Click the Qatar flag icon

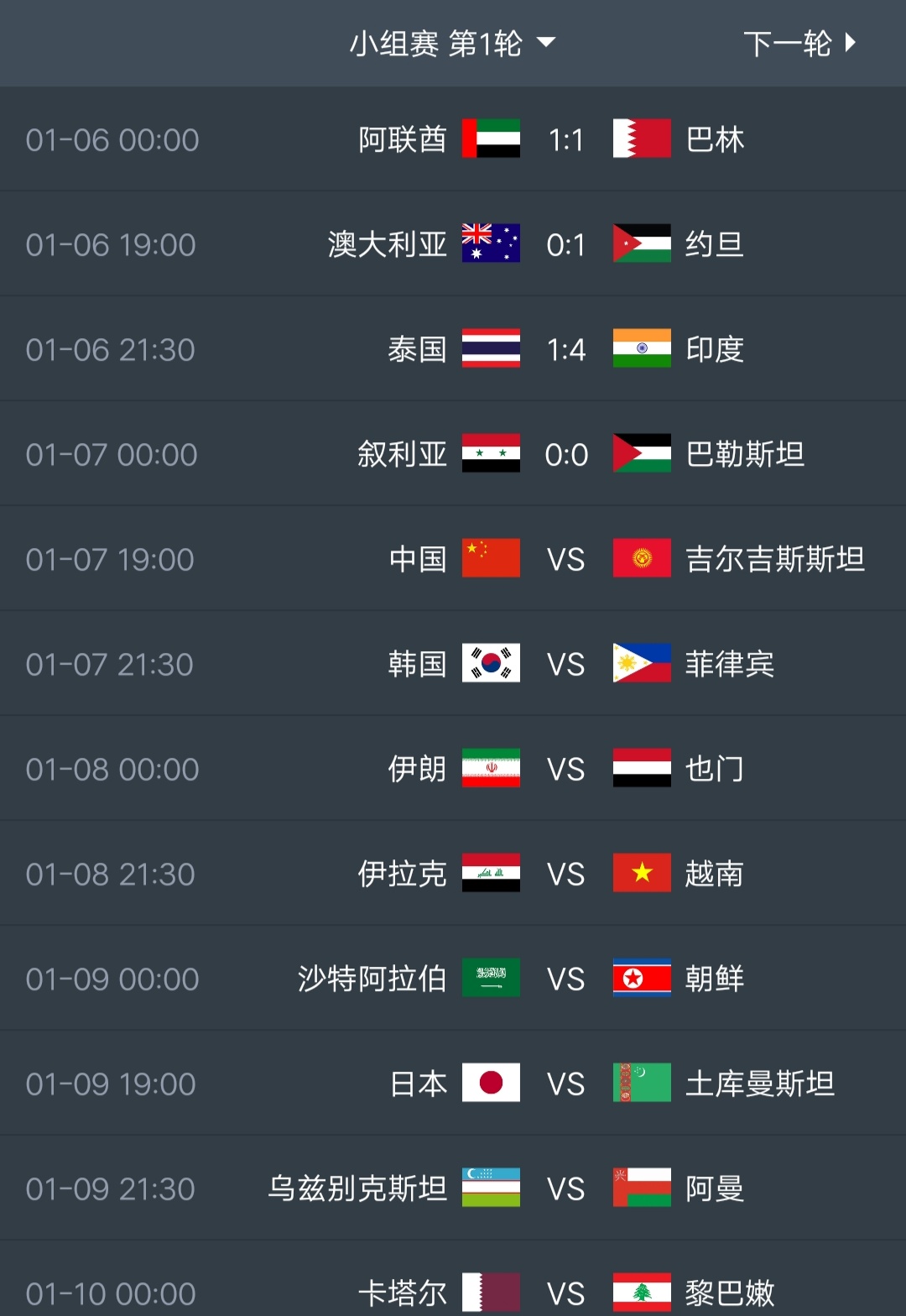pyautogui.click(x=490, y=1290)
